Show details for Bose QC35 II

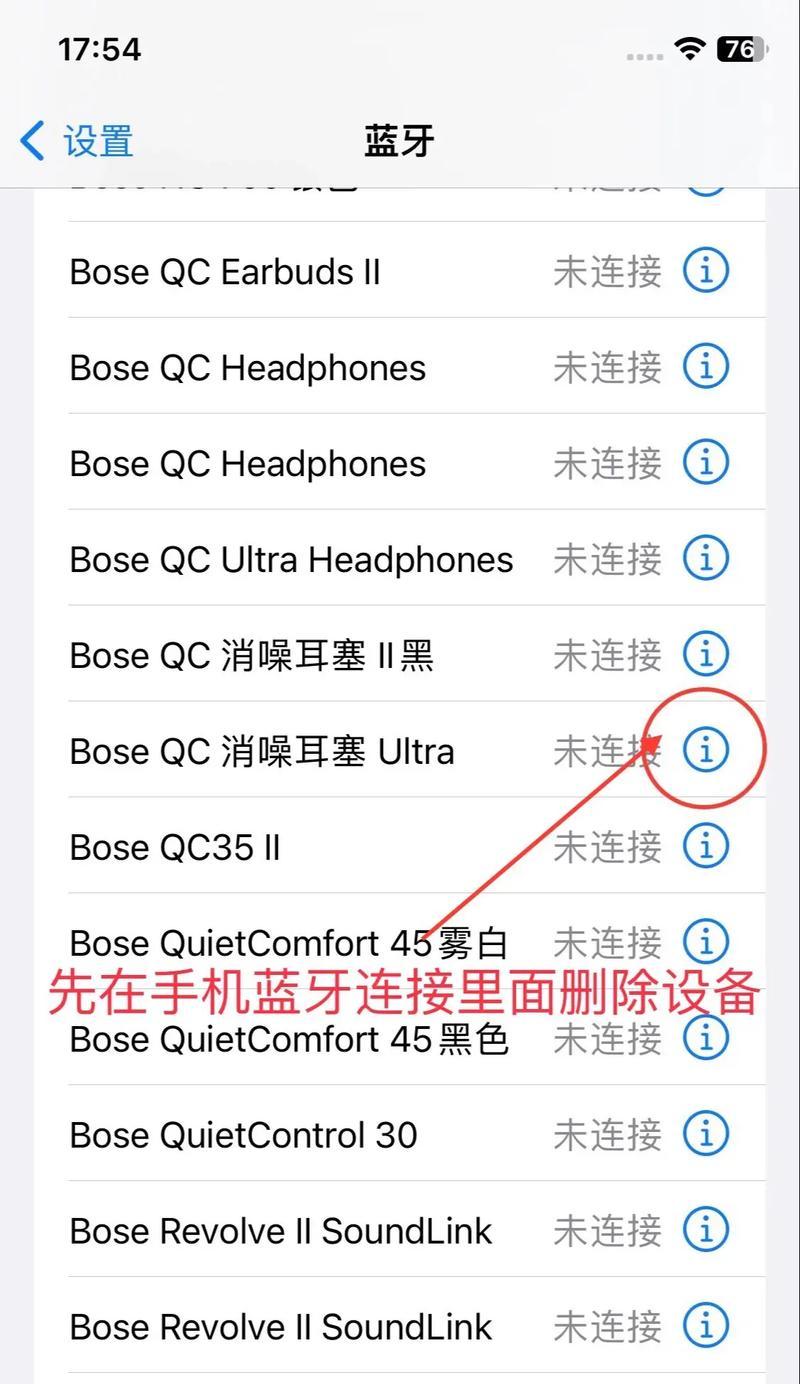pyautogui.click(x=705, y=846)
